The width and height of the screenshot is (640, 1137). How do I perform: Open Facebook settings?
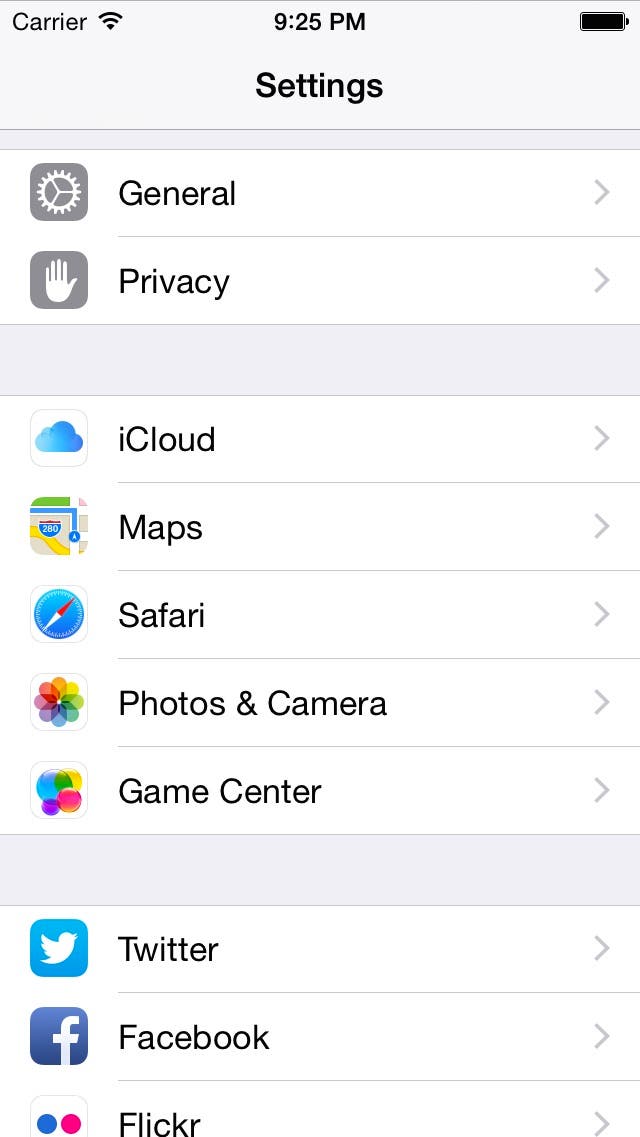[x=320, y=1037]
